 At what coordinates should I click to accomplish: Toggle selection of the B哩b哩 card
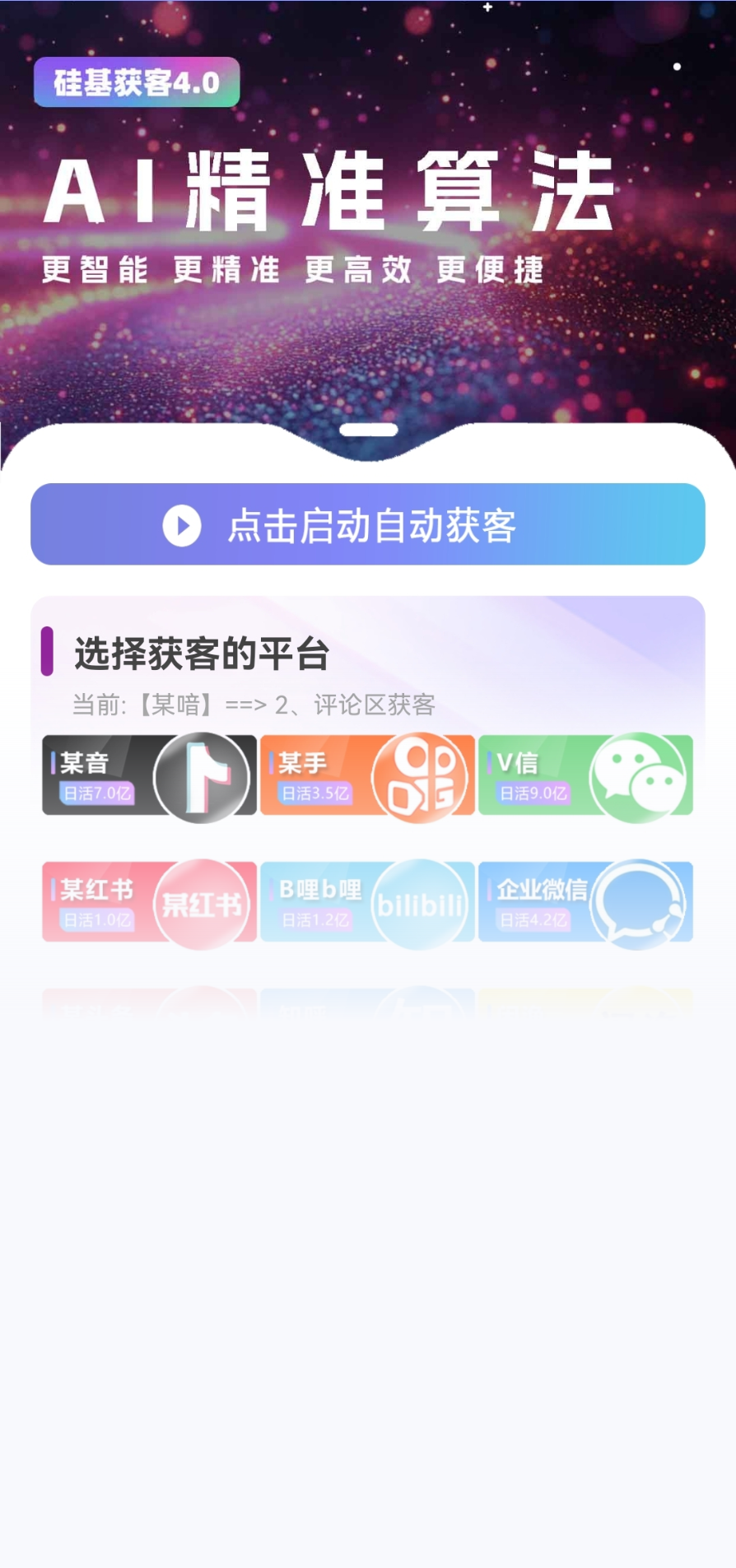point(367,903)
